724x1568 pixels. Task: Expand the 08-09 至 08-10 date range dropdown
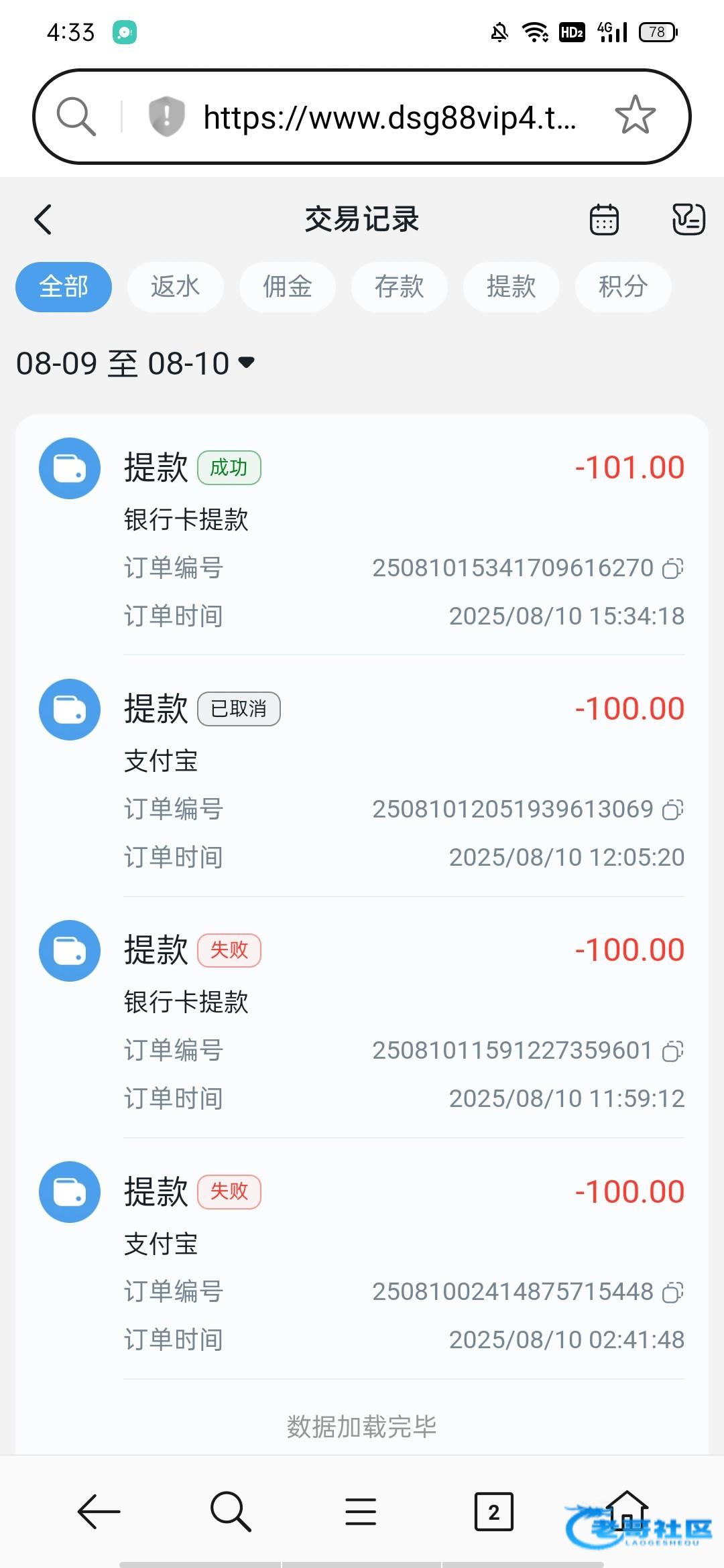[135, 364]
